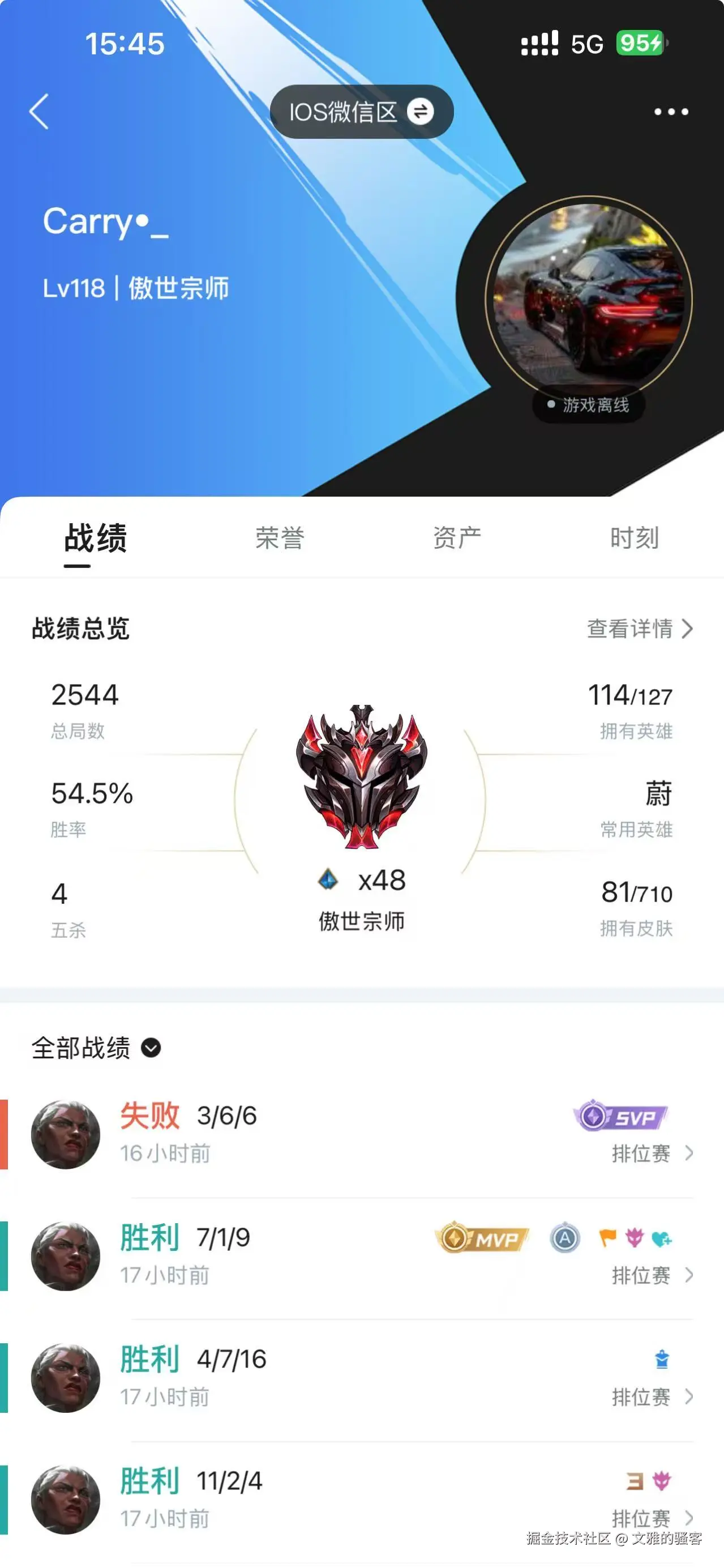View details via 查看详情
724x1568 pixels.
click(x=639, y=628)
